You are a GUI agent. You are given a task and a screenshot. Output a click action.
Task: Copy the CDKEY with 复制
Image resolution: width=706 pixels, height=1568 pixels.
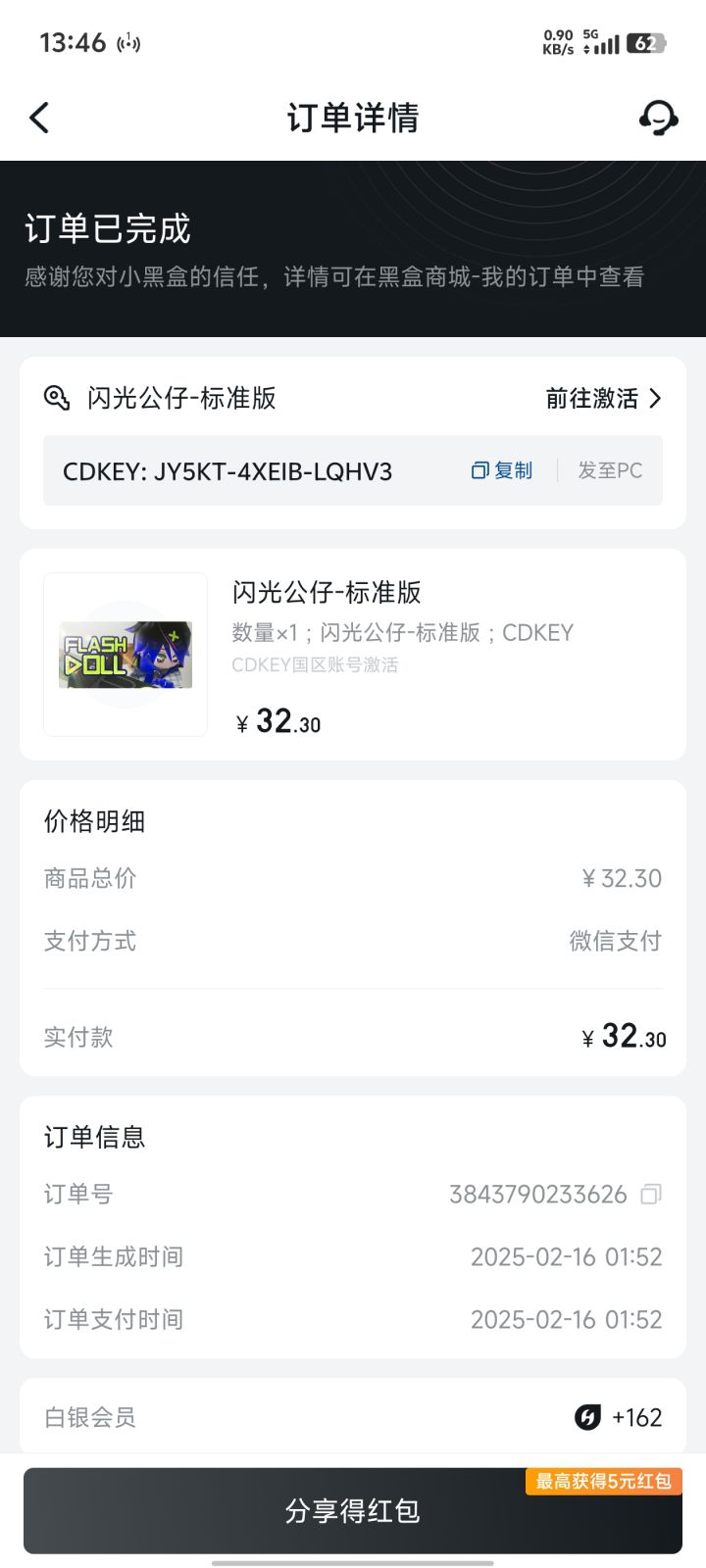pos(502,470)
